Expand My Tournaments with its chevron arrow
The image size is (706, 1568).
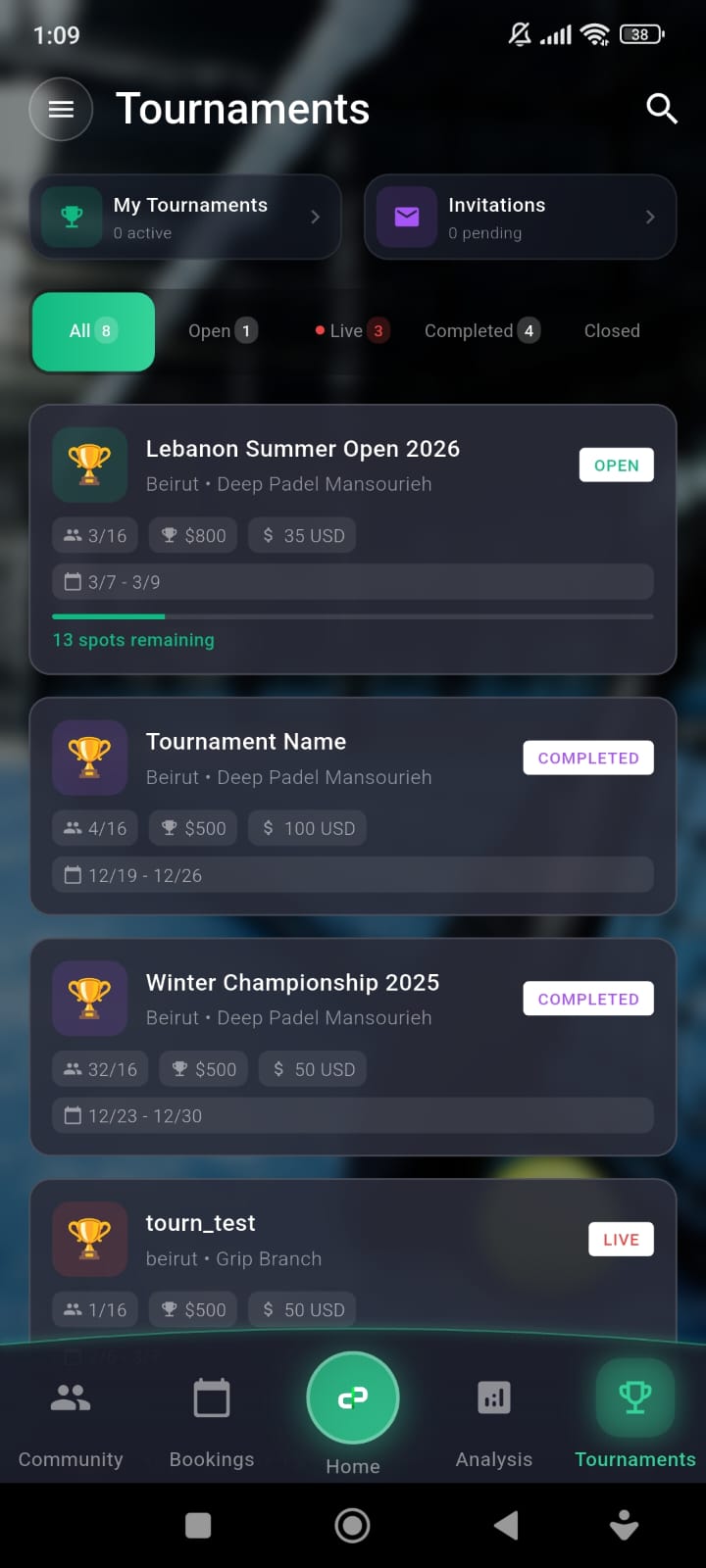316,217
